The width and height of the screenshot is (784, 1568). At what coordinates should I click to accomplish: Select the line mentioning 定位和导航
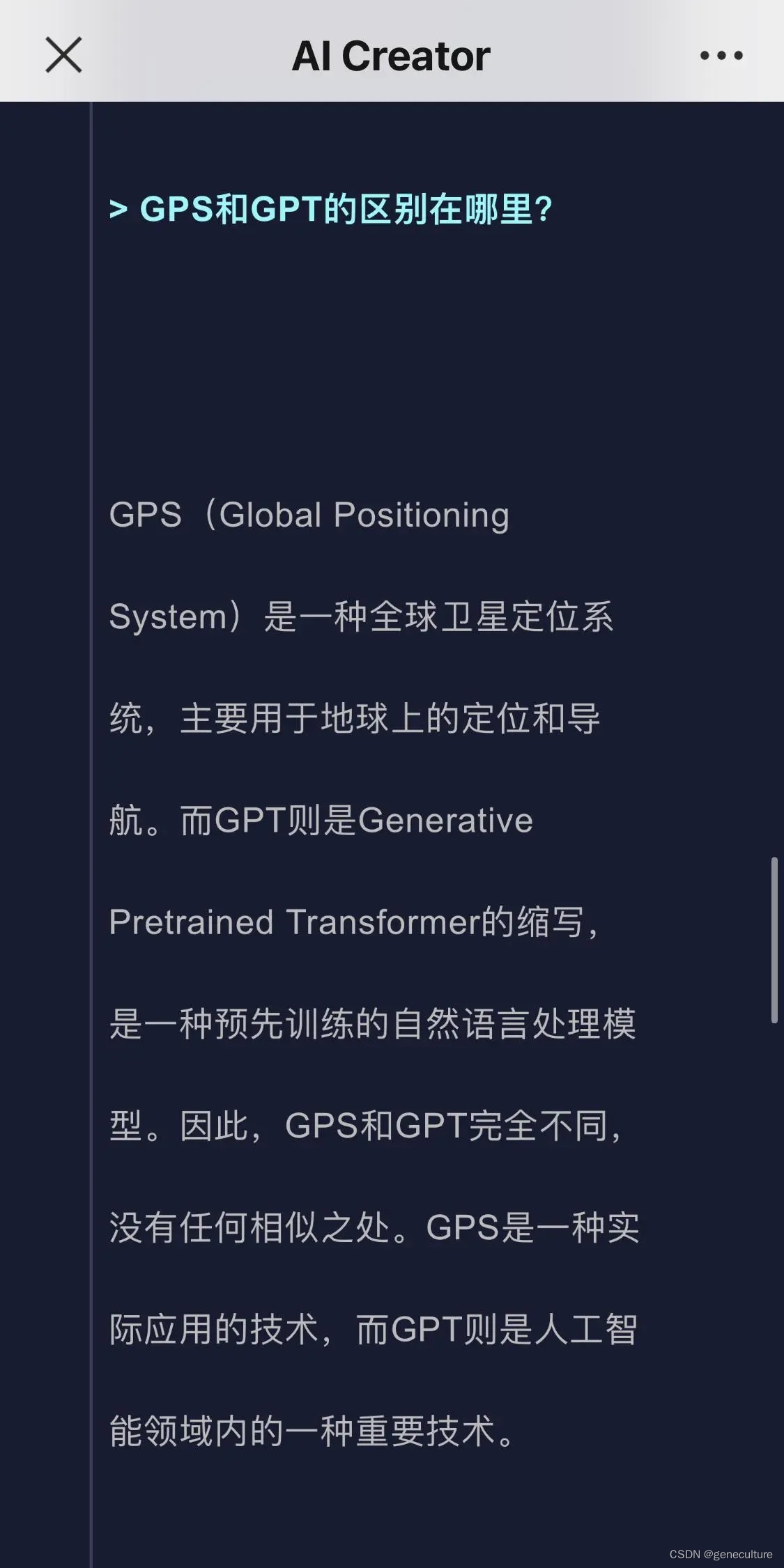point(376,717)
